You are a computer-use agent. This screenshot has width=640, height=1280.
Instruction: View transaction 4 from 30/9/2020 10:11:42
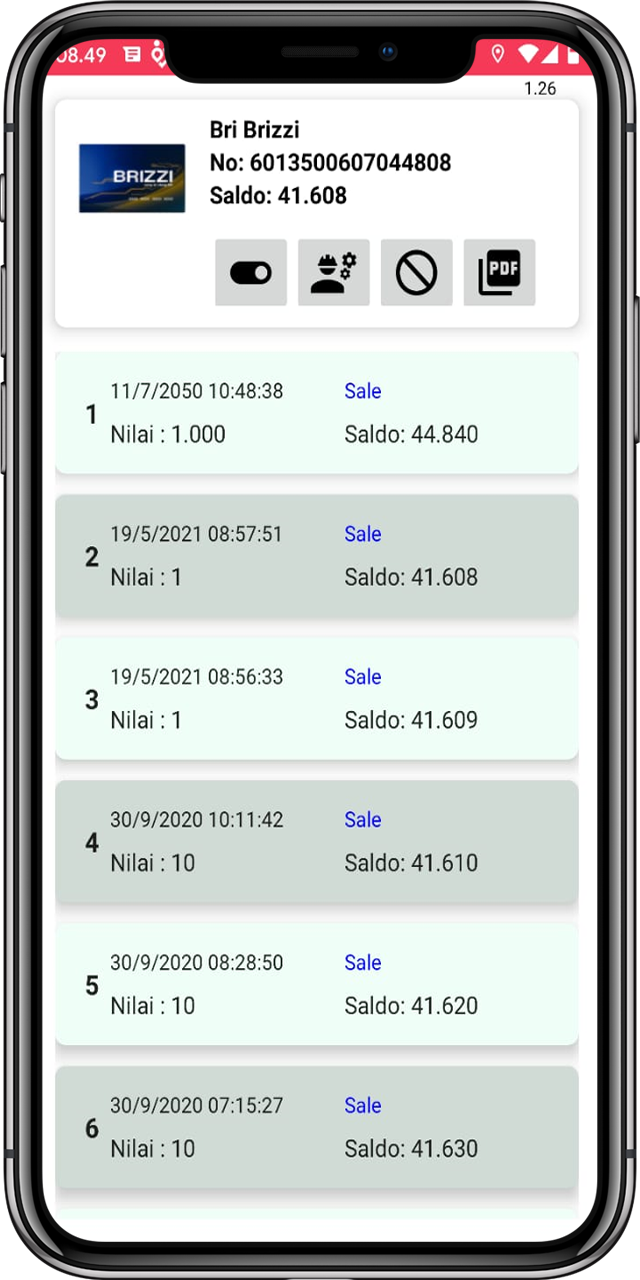[316, 842]
